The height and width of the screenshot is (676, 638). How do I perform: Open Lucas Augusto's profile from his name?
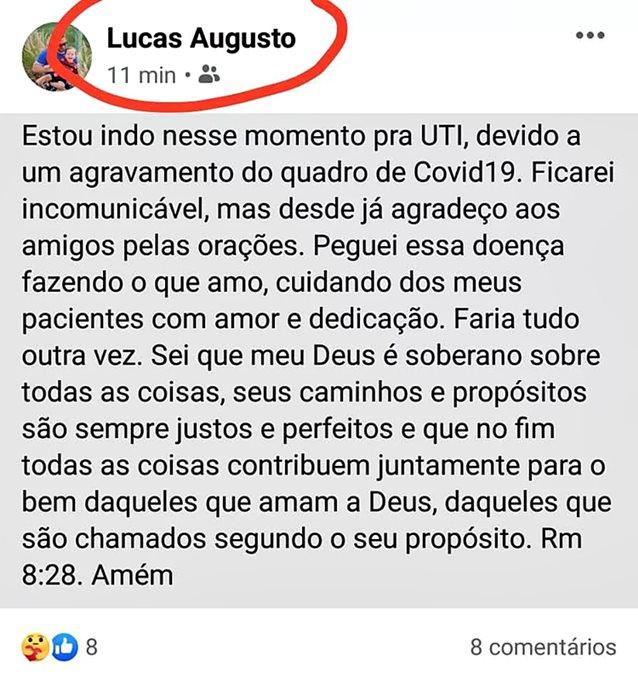[x=201, y=39]
